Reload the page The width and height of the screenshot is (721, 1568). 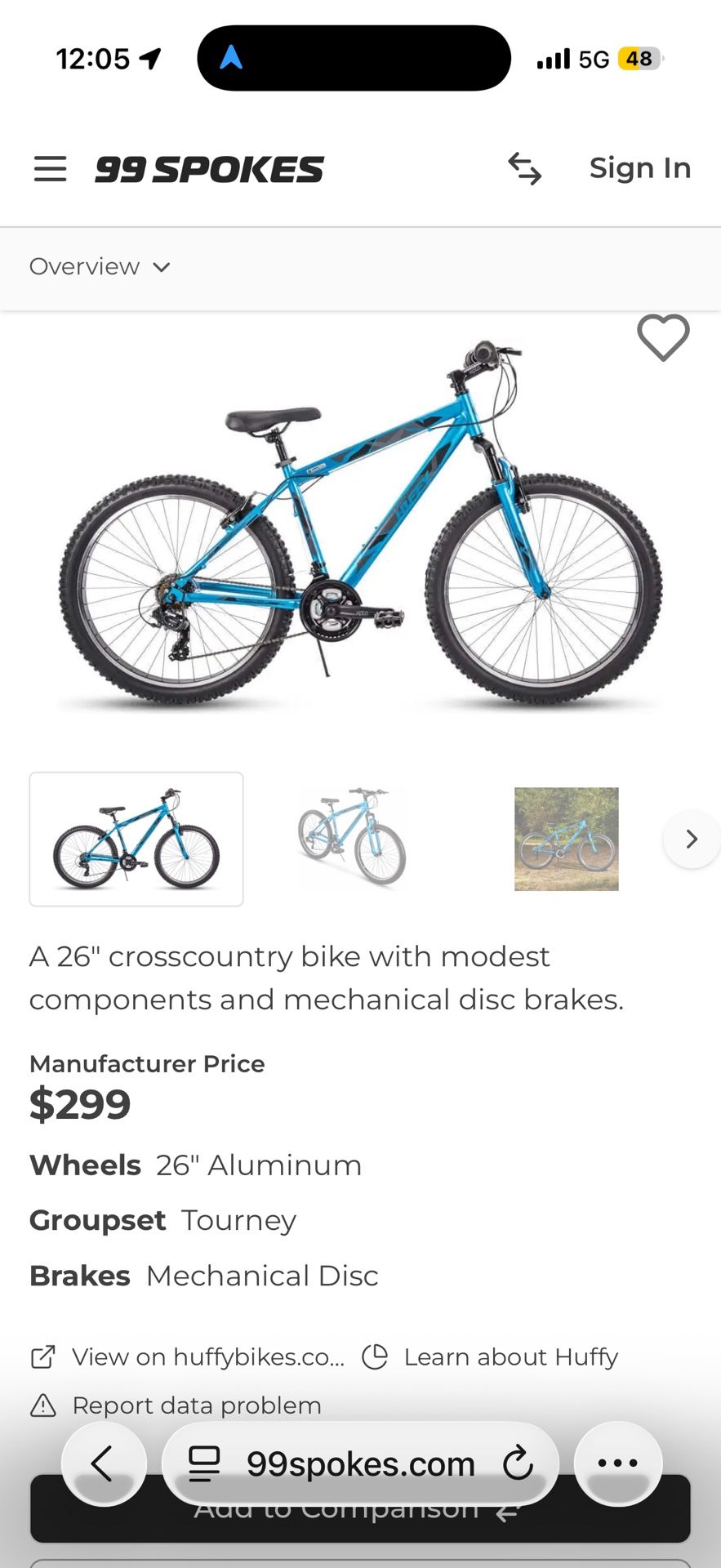click(x=518, y=1463)
